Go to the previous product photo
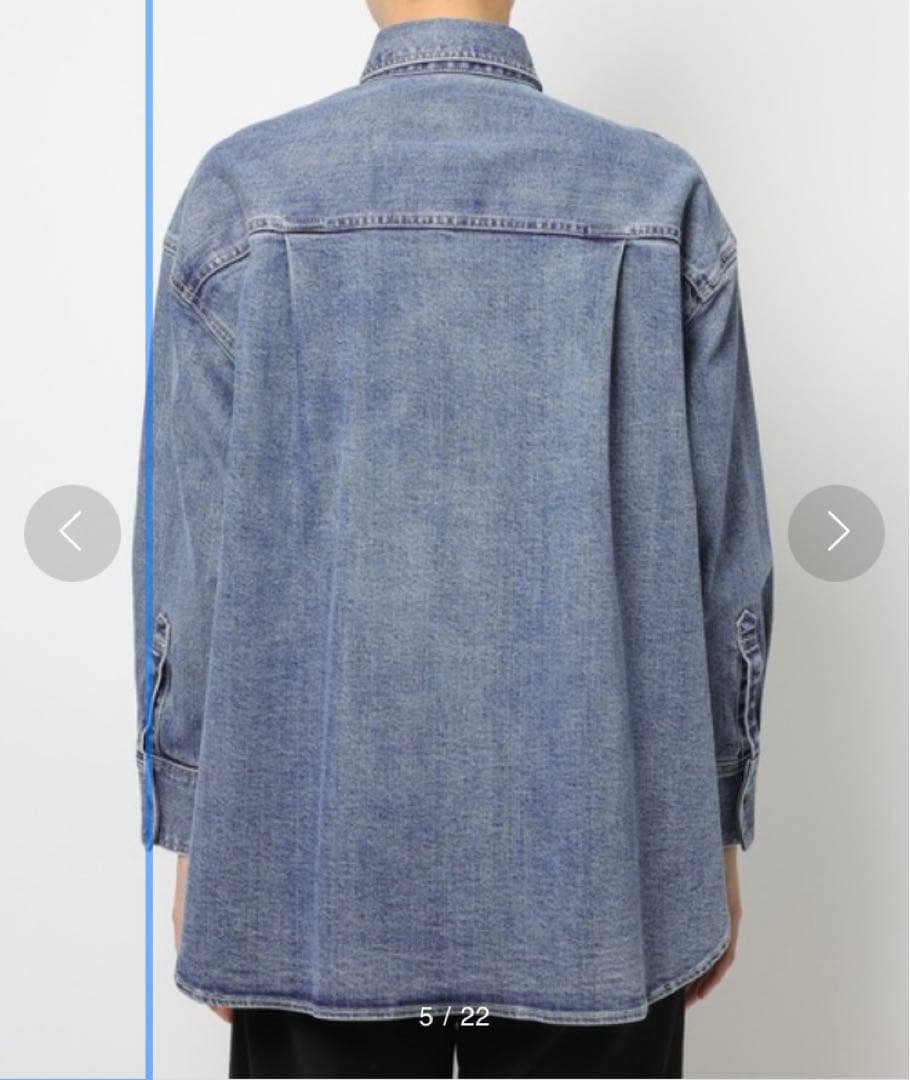910x1080 pixels. point(72,533)
